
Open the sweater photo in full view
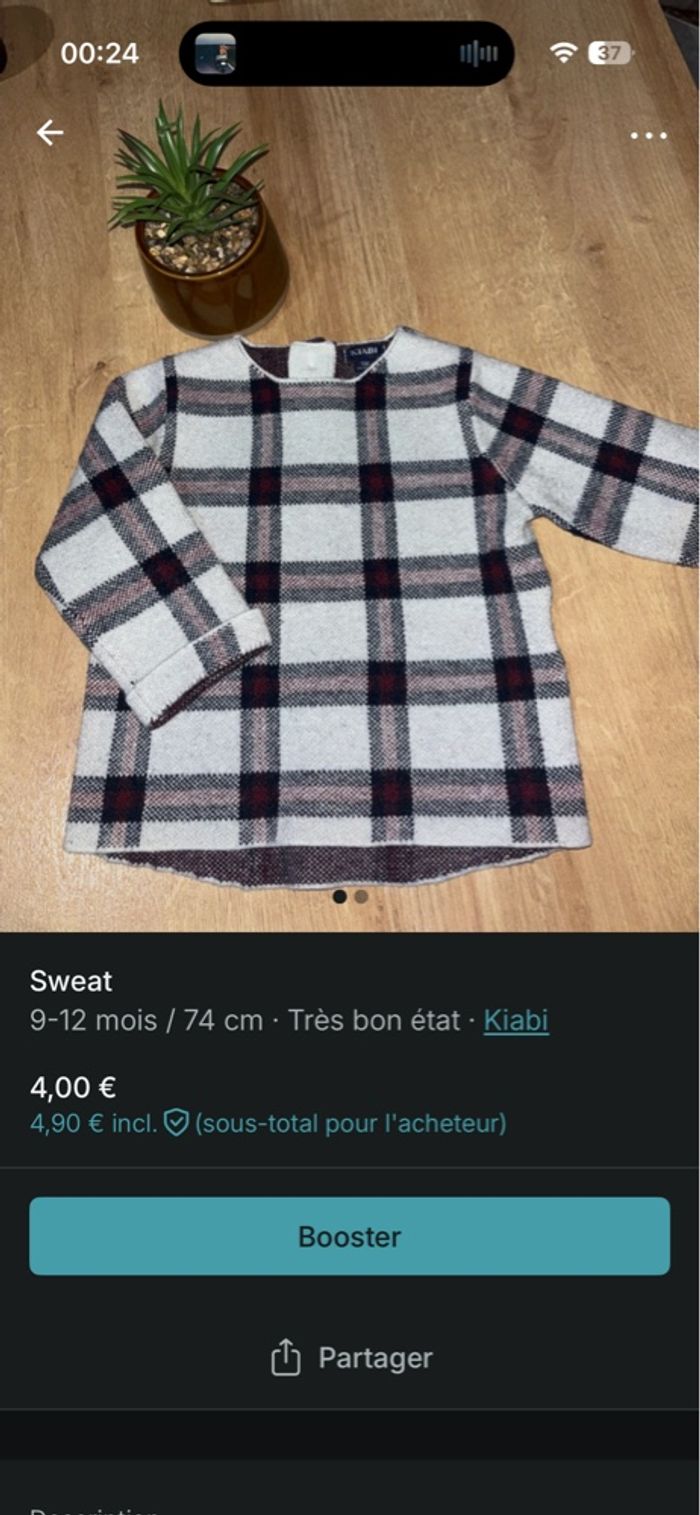(350, 600)
